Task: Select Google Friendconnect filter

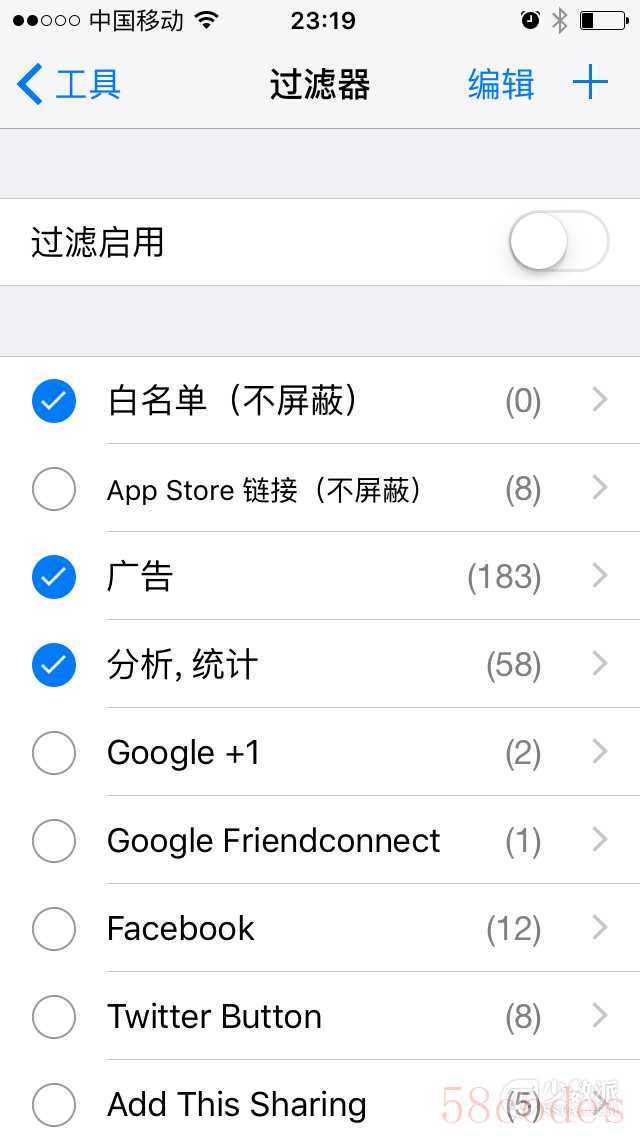Action: [x=54, y=840]
